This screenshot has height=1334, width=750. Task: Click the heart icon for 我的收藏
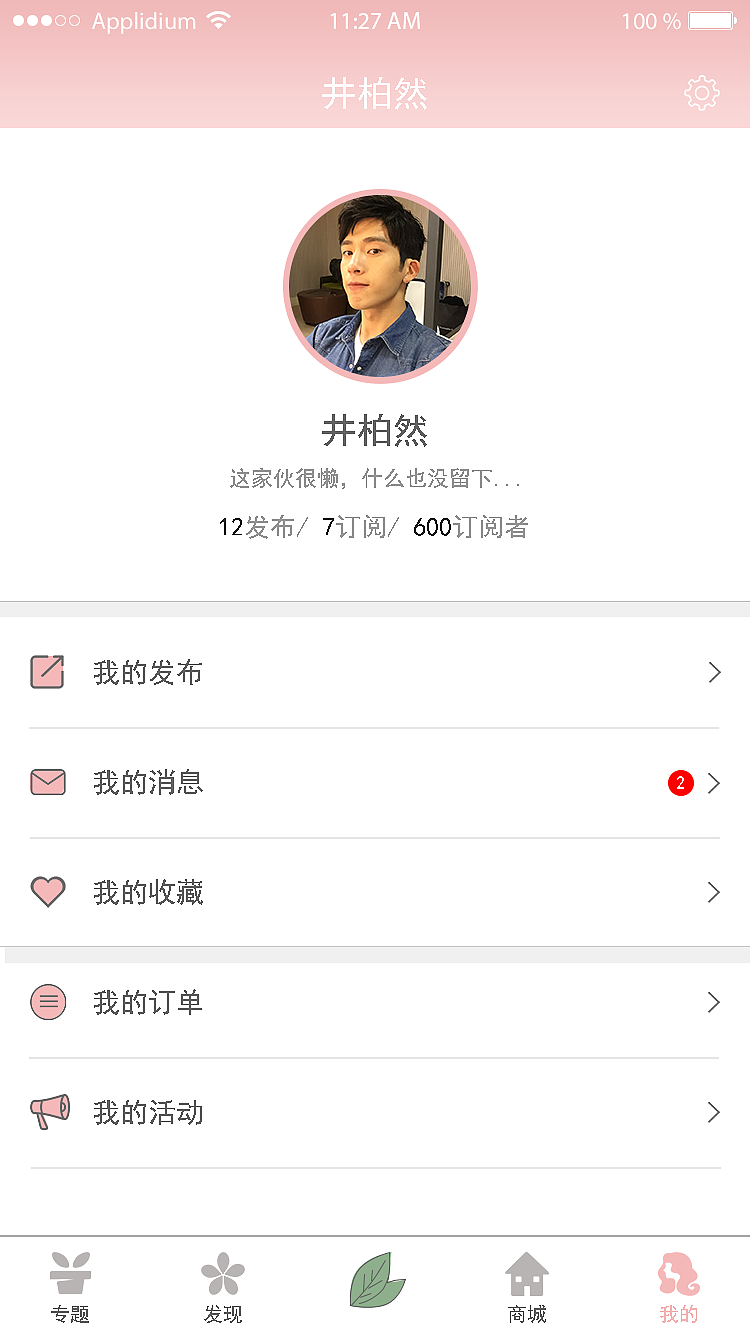tap(47, 892)
